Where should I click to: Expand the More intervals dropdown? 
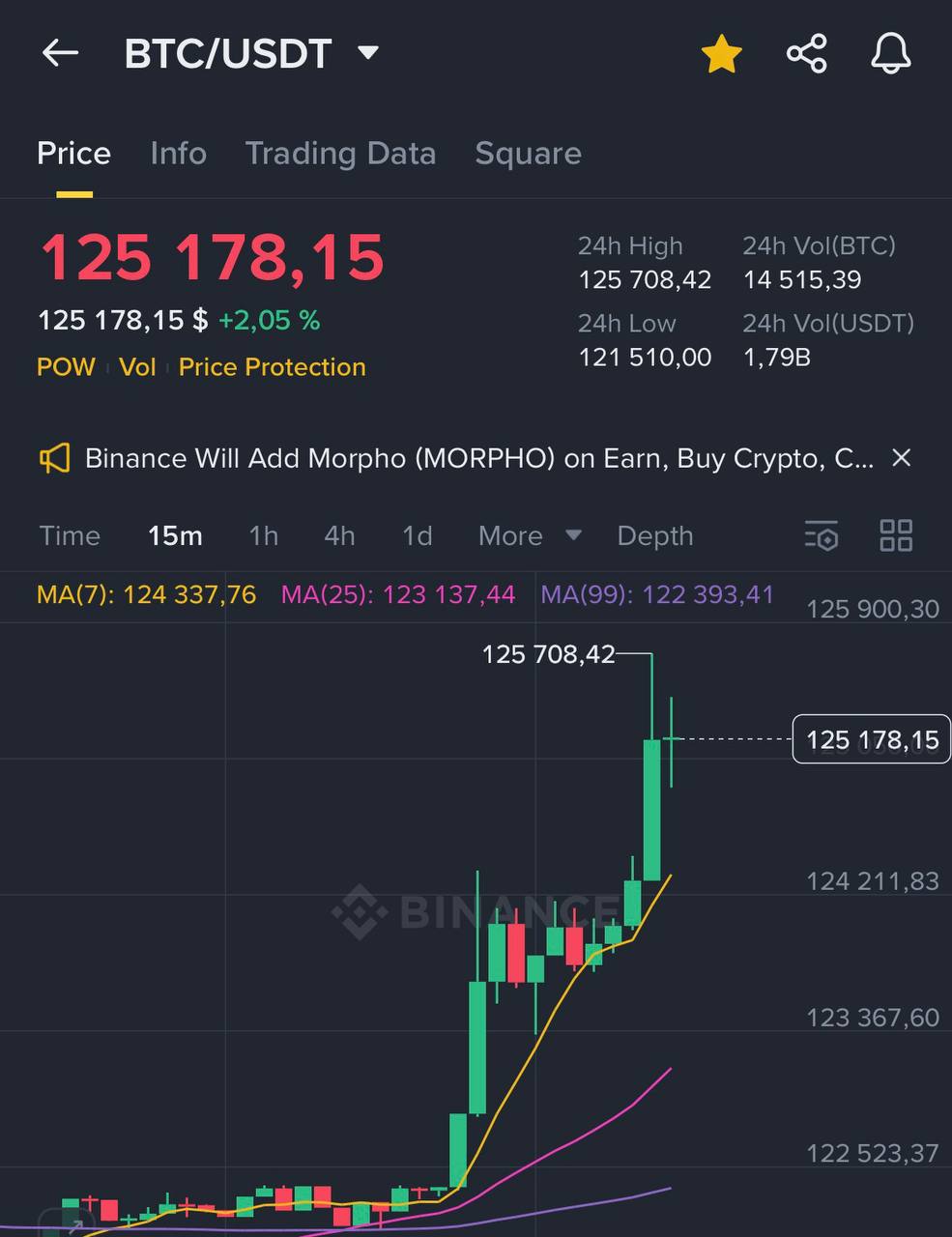(529, 535)
